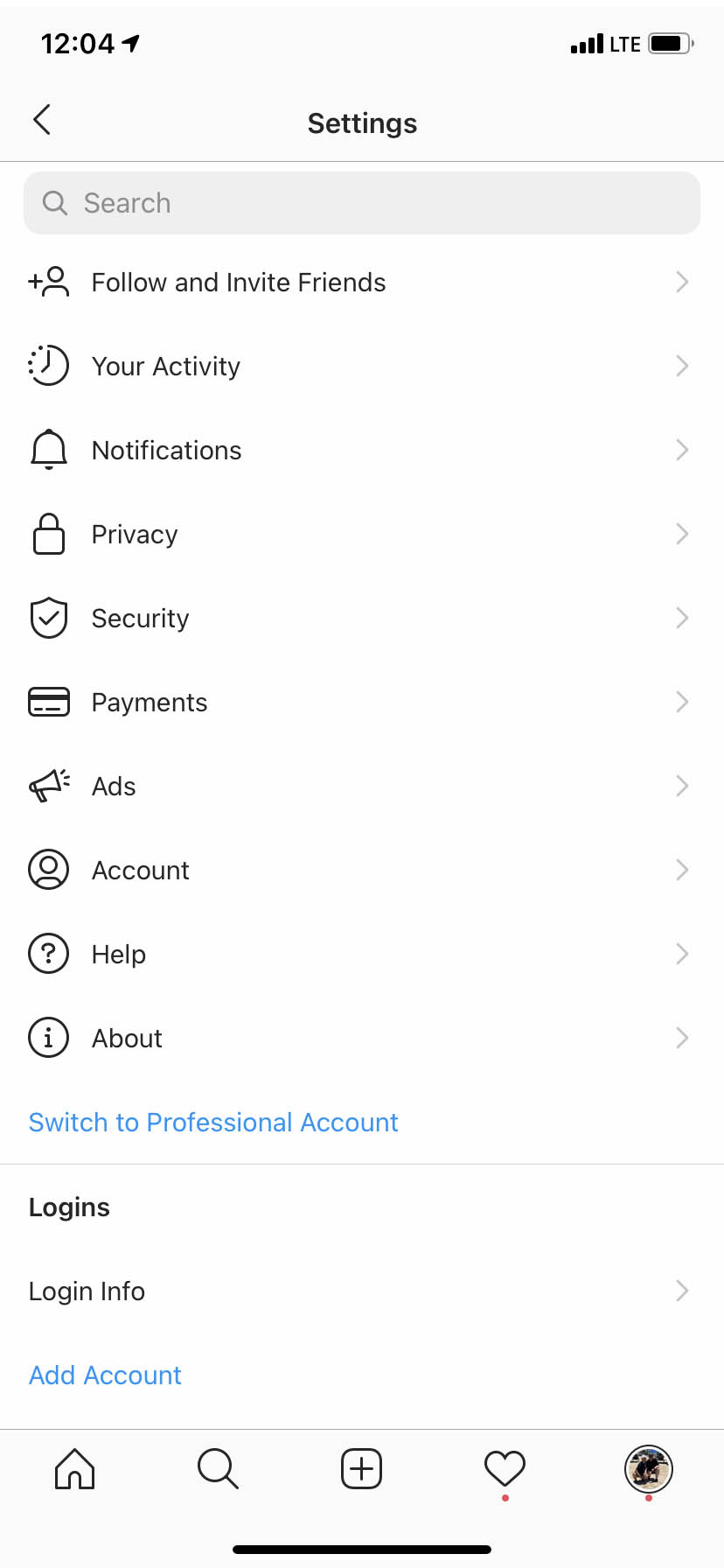Viewport: 724px width, 1568px height.
Task: Go to the Home feed tab
Action: coord(75,1468)
